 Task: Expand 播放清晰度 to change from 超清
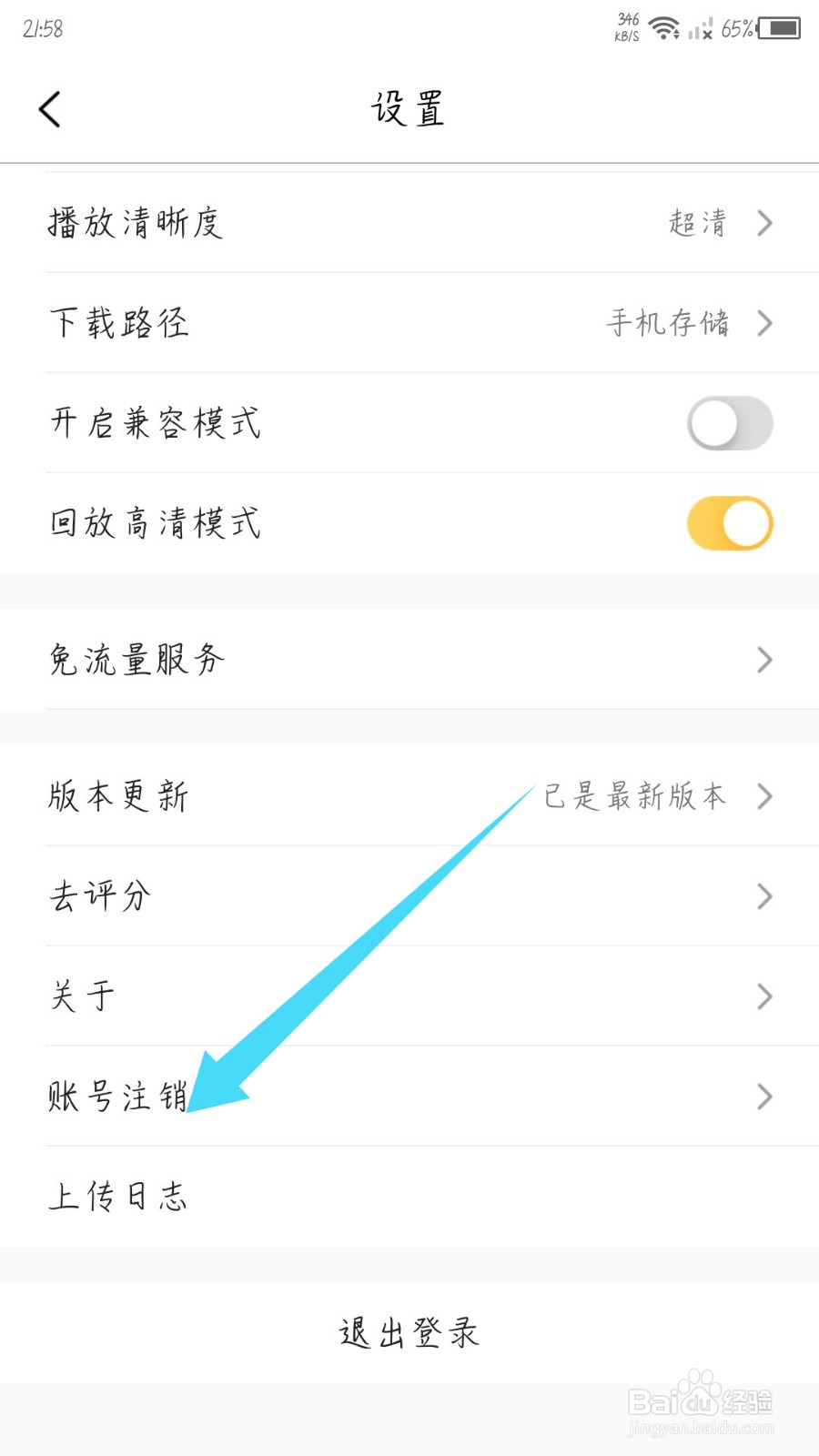409,223
